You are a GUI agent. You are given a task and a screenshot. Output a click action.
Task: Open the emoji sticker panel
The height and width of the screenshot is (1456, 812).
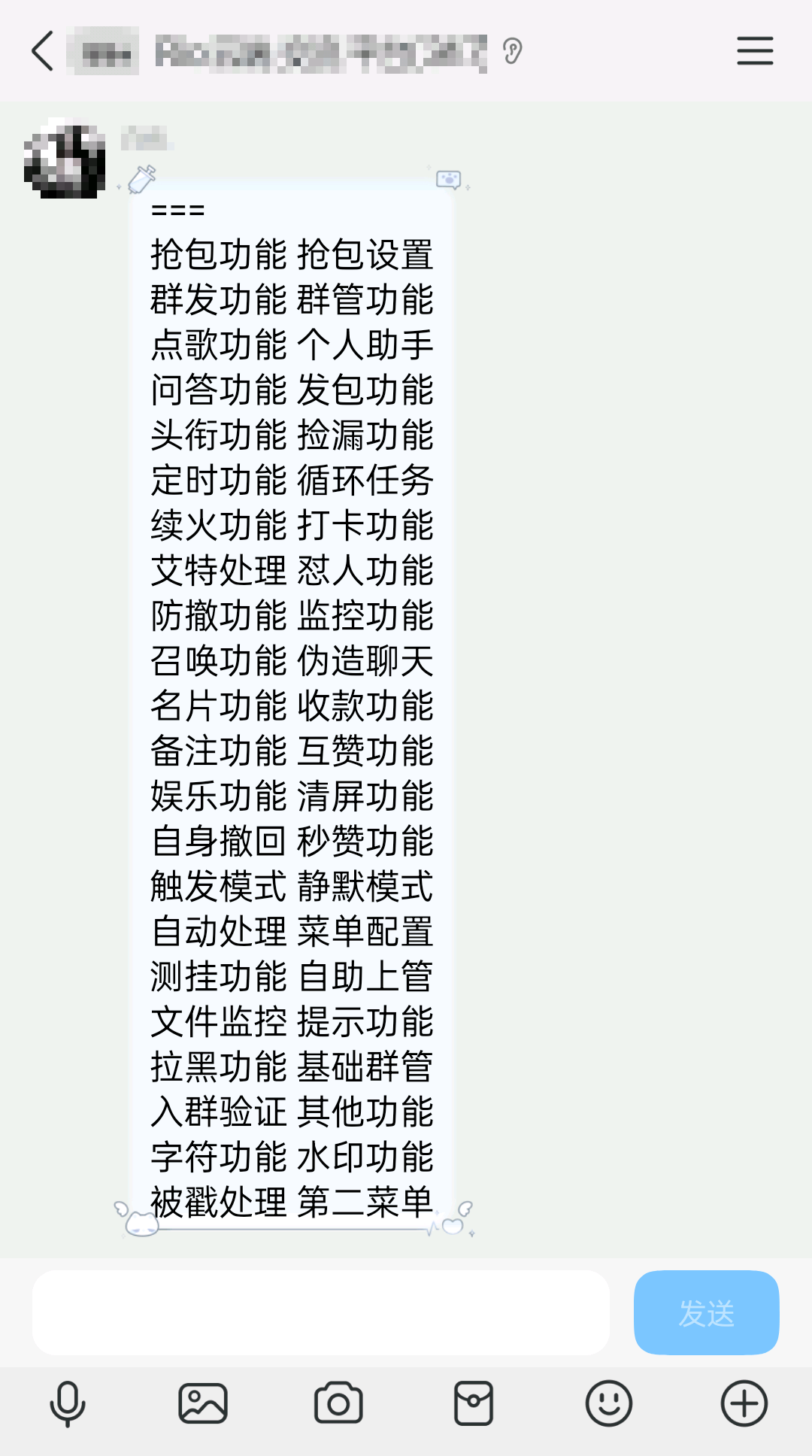(x=608, y=1403)
